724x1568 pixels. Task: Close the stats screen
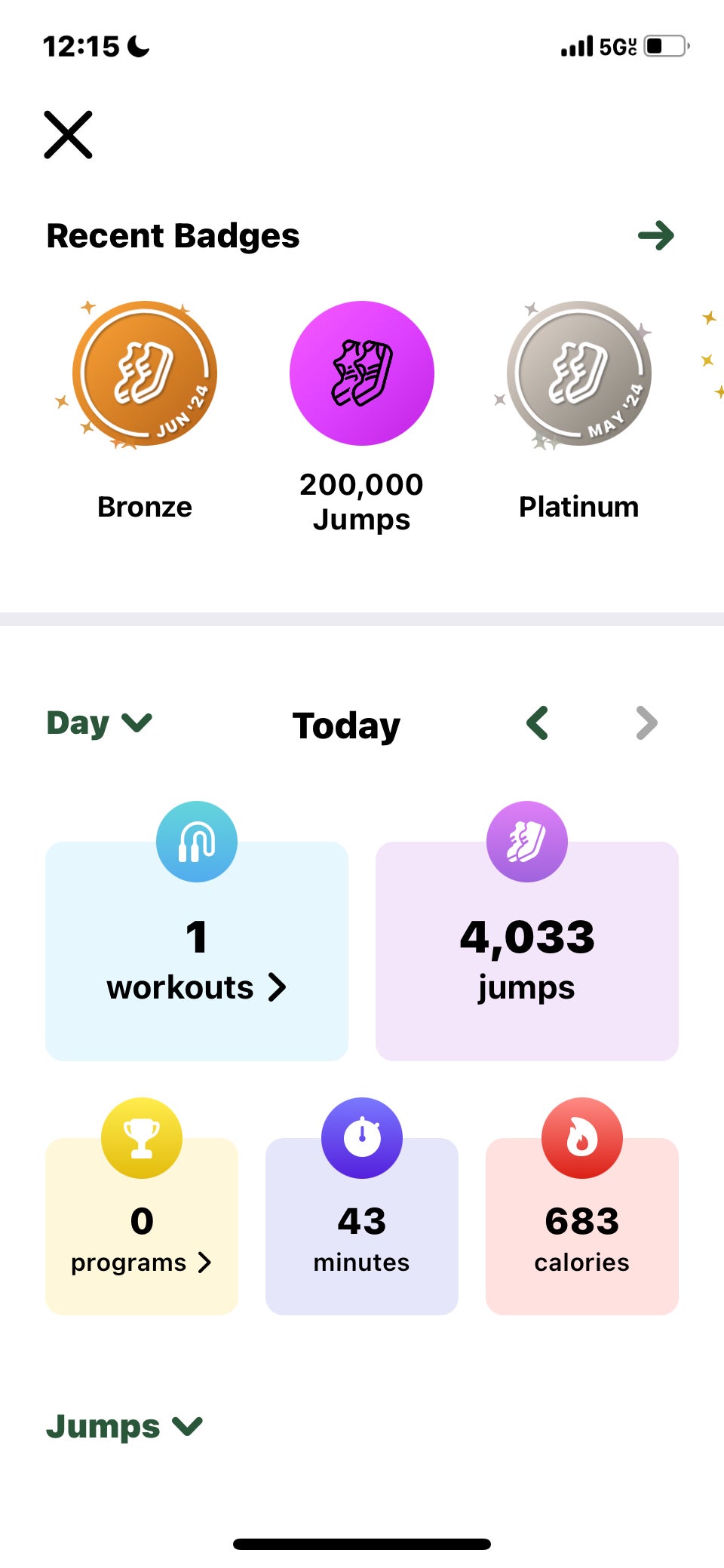(68, 135)
